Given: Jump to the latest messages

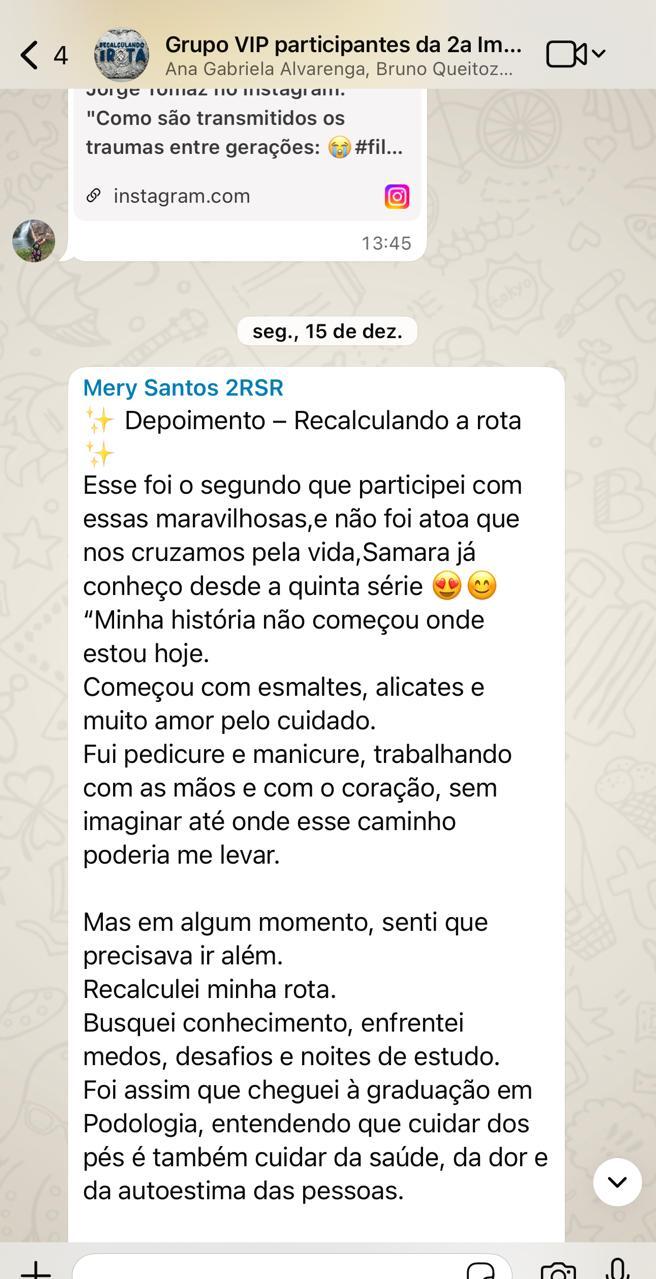Looking at the screenshot, I should point(617,1182).
